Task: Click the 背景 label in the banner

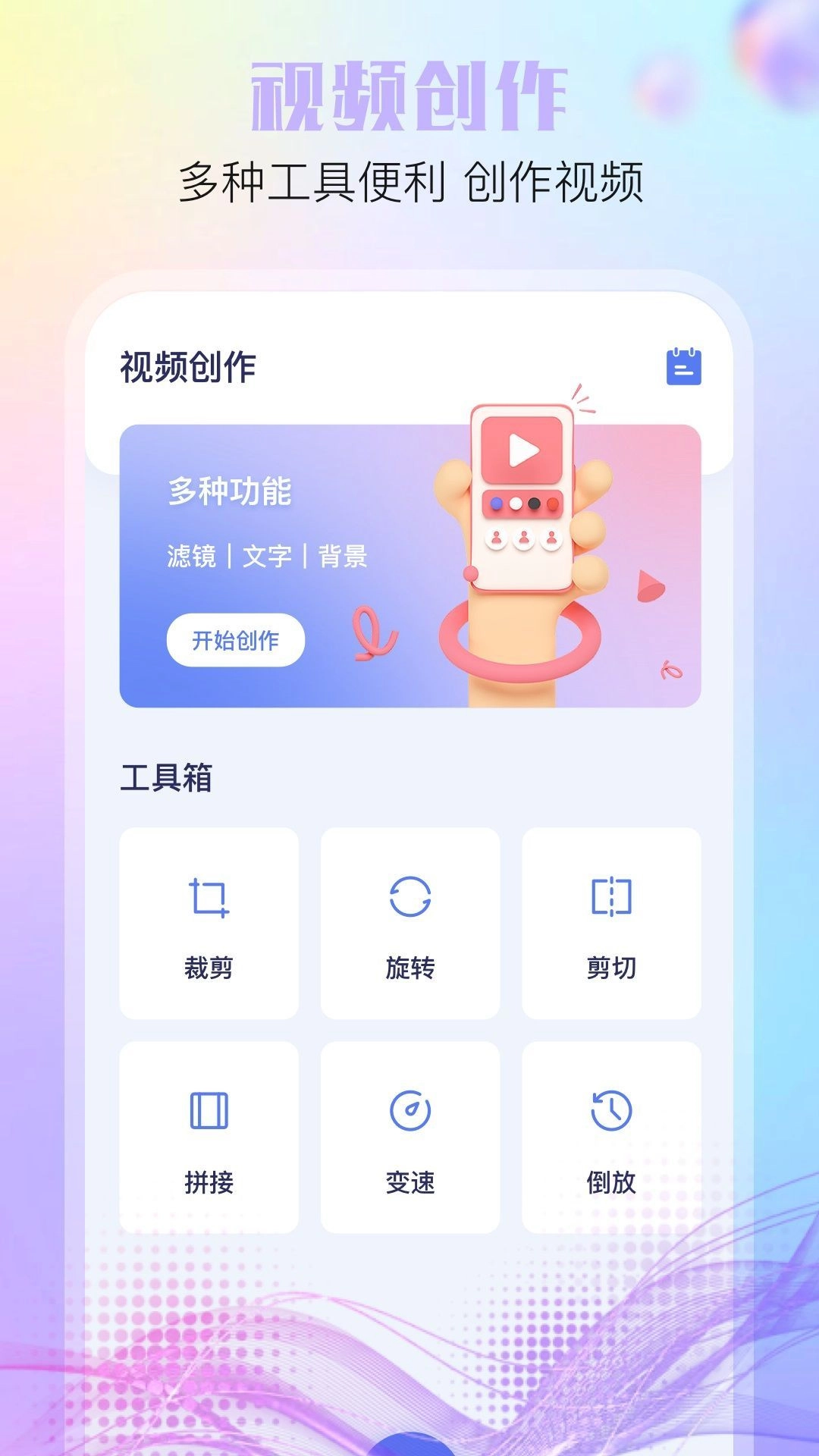Action: click(345, 553)
